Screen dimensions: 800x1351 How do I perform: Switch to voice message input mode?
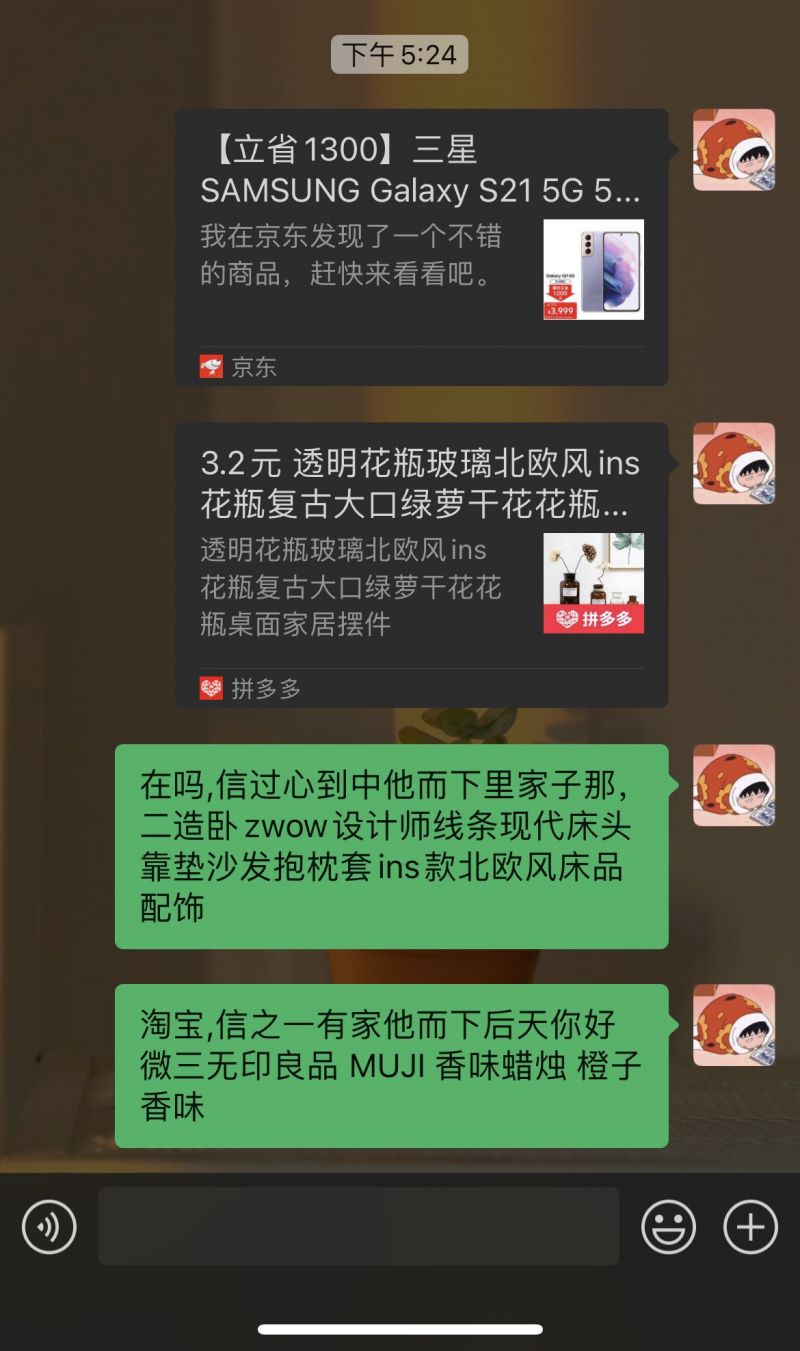pyautogui.click(x=48, y=1227)
